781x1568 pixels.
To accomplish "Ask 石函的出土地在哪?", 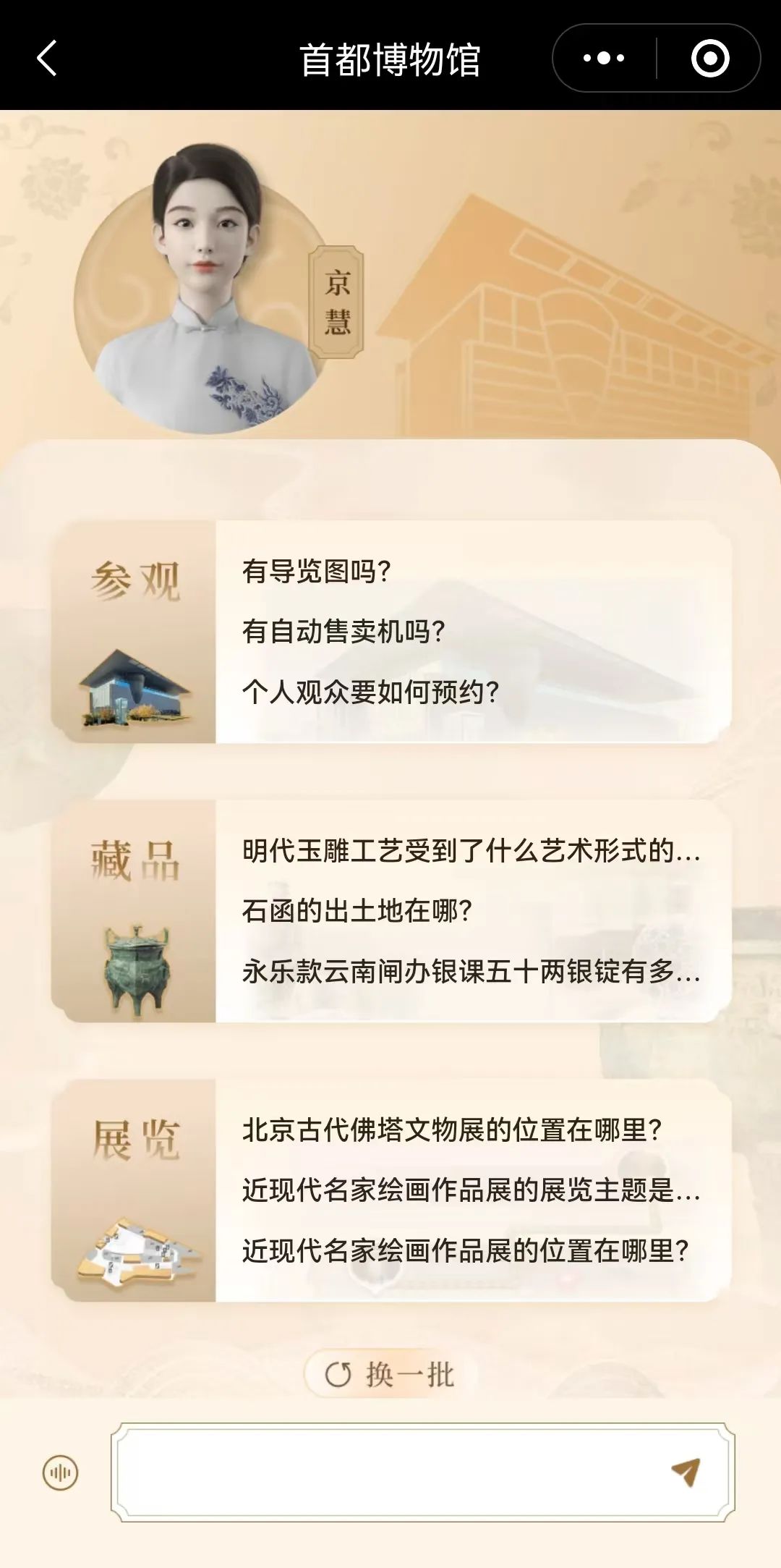I will 357,910.
